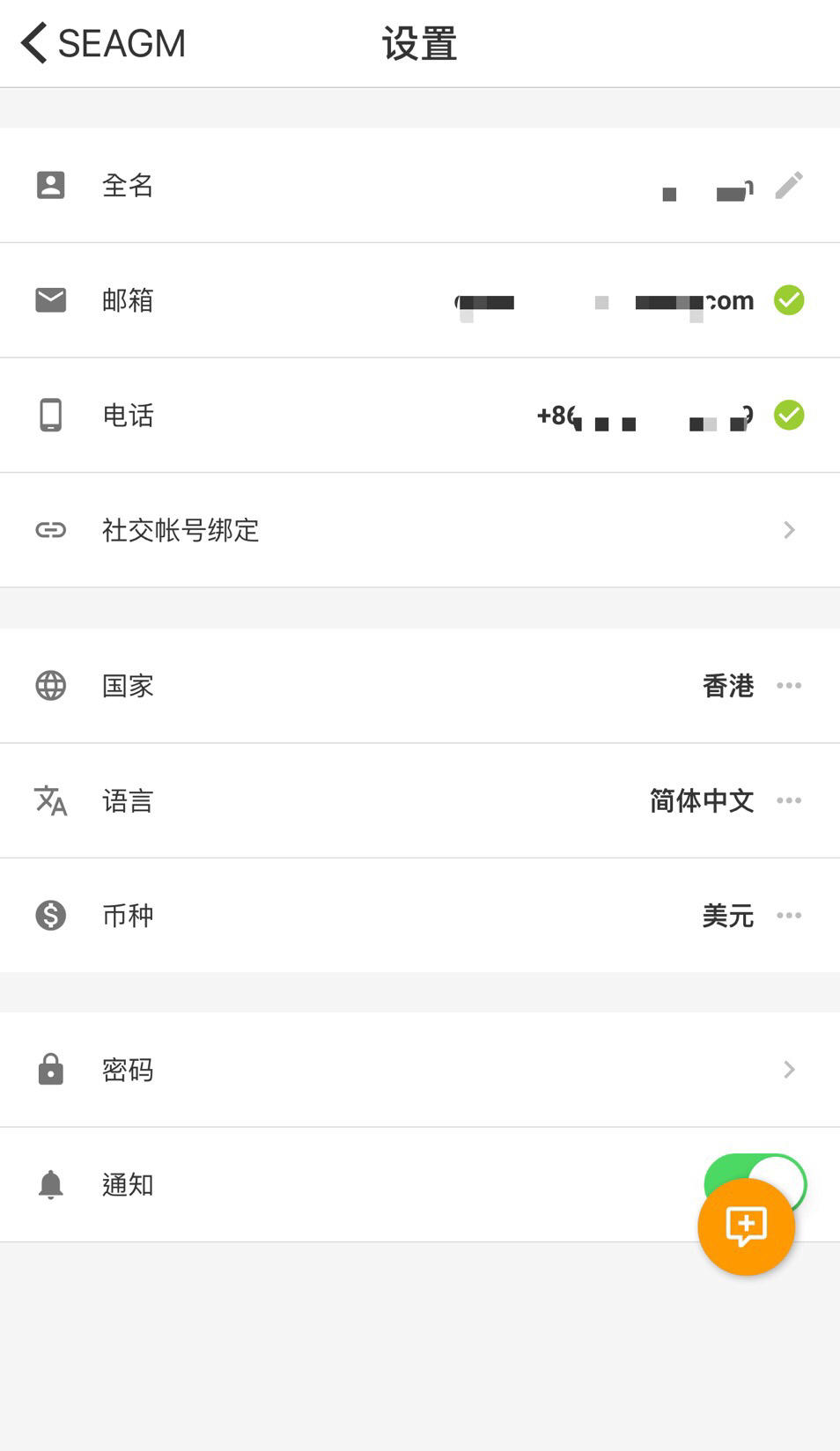Open the orange feedback chat bubble
Screen dimensions: 840x1451
coord(746,1226)
